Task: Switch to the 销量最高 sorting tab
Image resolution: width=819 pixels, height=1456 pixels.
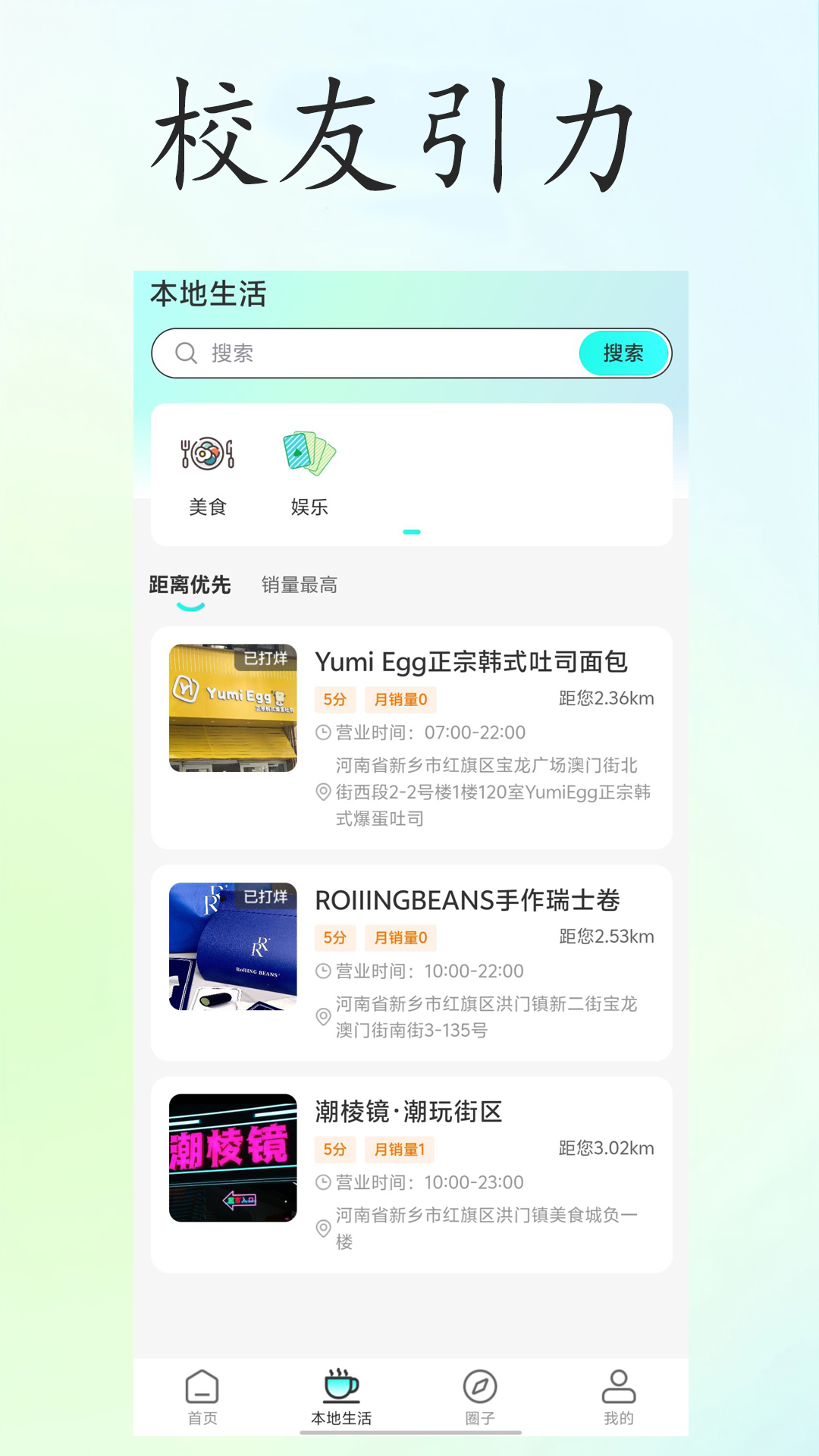Action: pos(298,585)
